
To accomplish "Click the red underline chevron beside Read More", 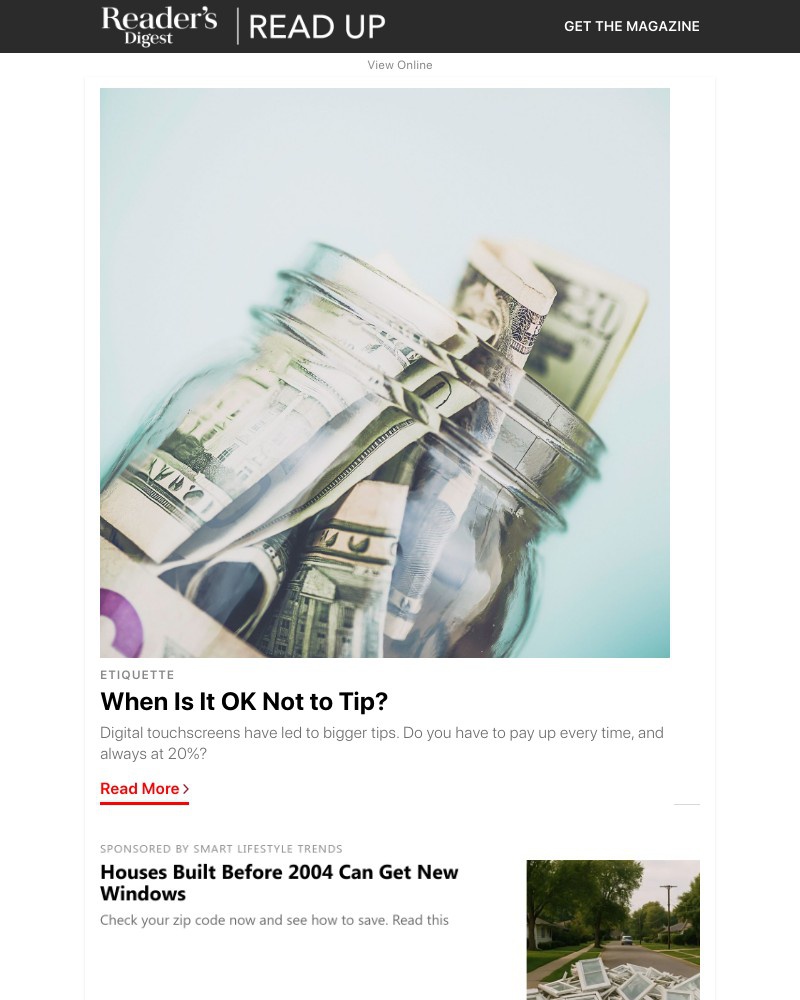I will pyautogui.click(x=187, y=788).
